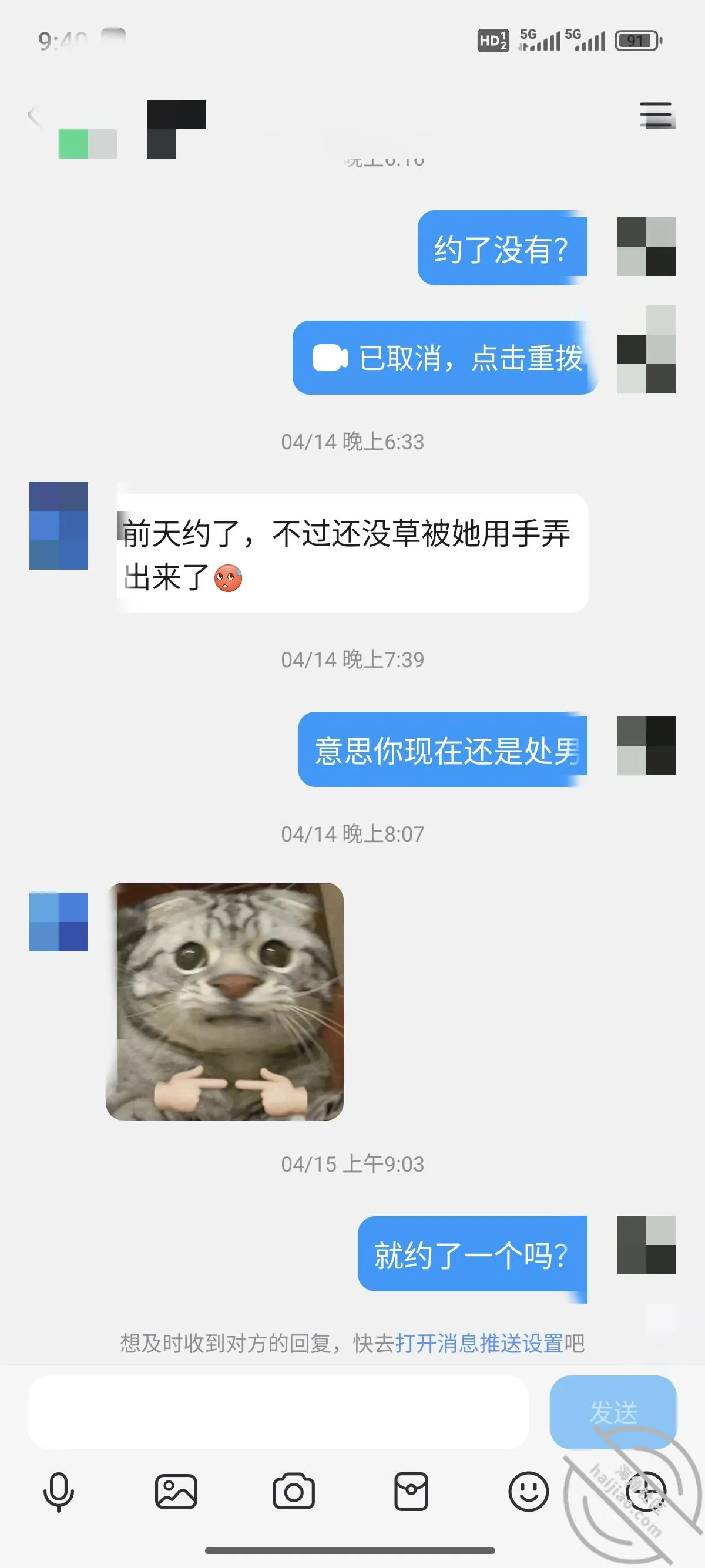Open more attachment options plus icon
705x1568 pixels.
pos(646,1492)
